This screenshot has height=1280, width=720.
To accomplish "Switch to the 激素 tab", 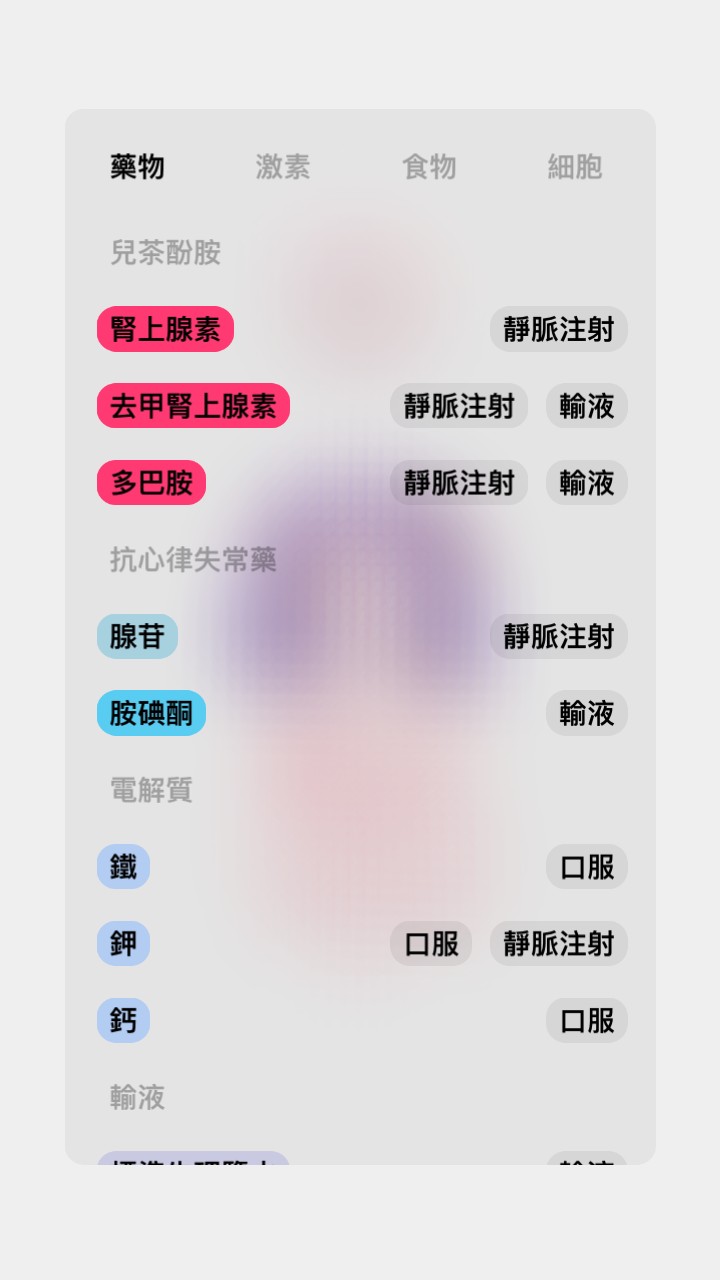I will [x=283, y=167].
